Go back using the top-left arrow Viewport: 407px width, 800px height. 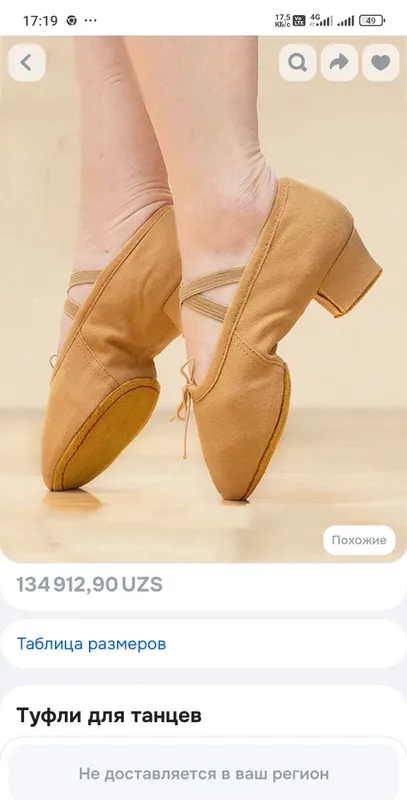(27, 63)
